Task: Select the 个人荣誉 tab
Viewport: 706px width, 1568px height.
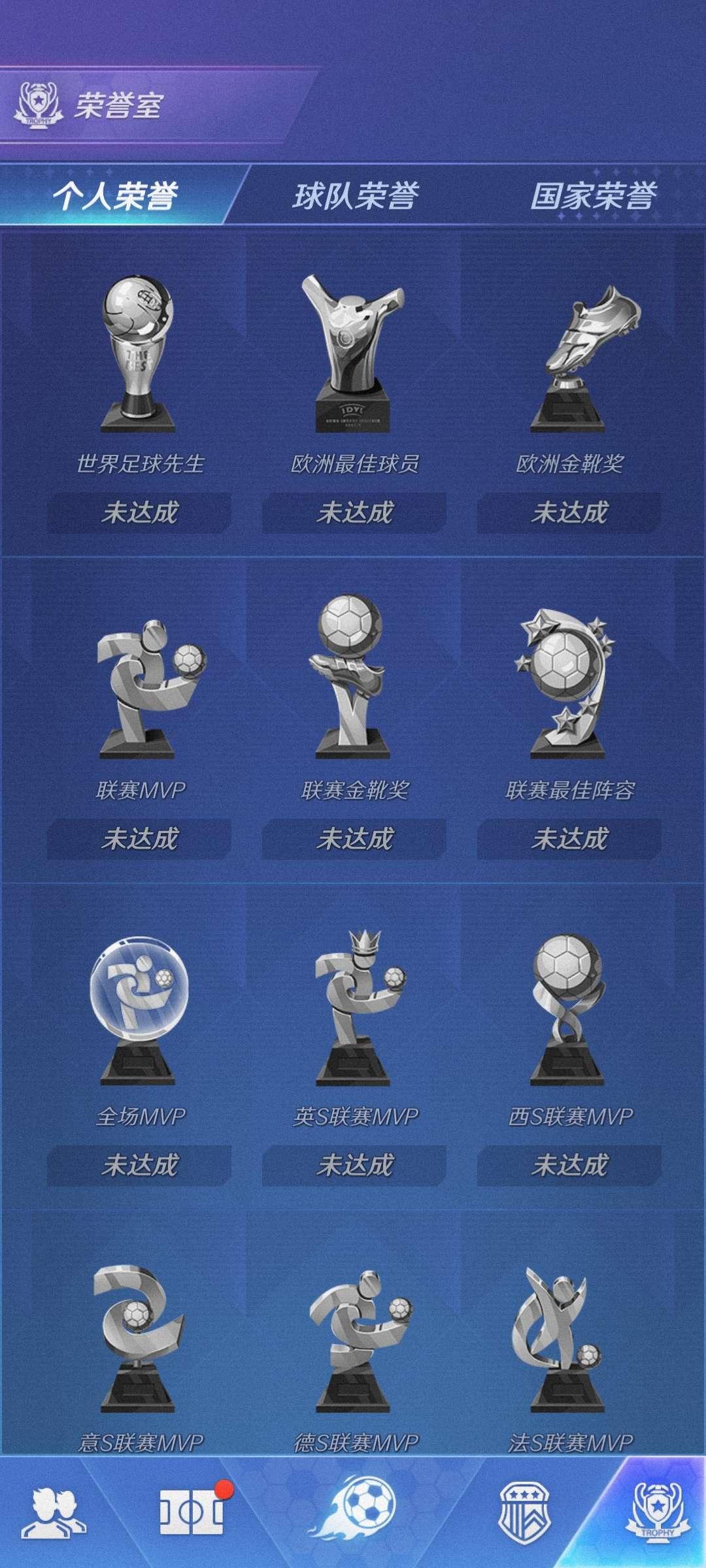Action: [x=116, y=195]
